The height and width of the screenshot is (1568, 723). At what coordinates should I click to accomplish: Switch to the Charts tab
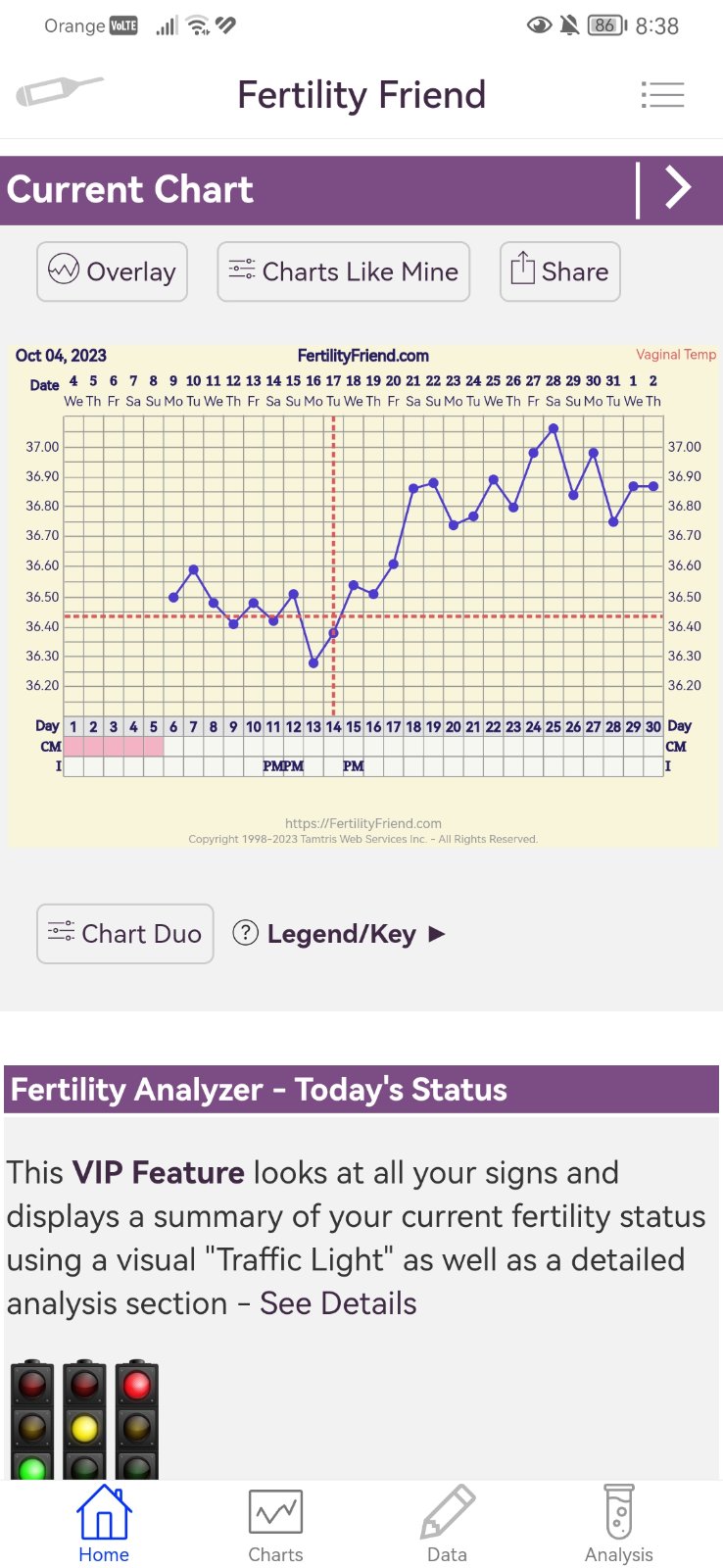click(275, 1525)
